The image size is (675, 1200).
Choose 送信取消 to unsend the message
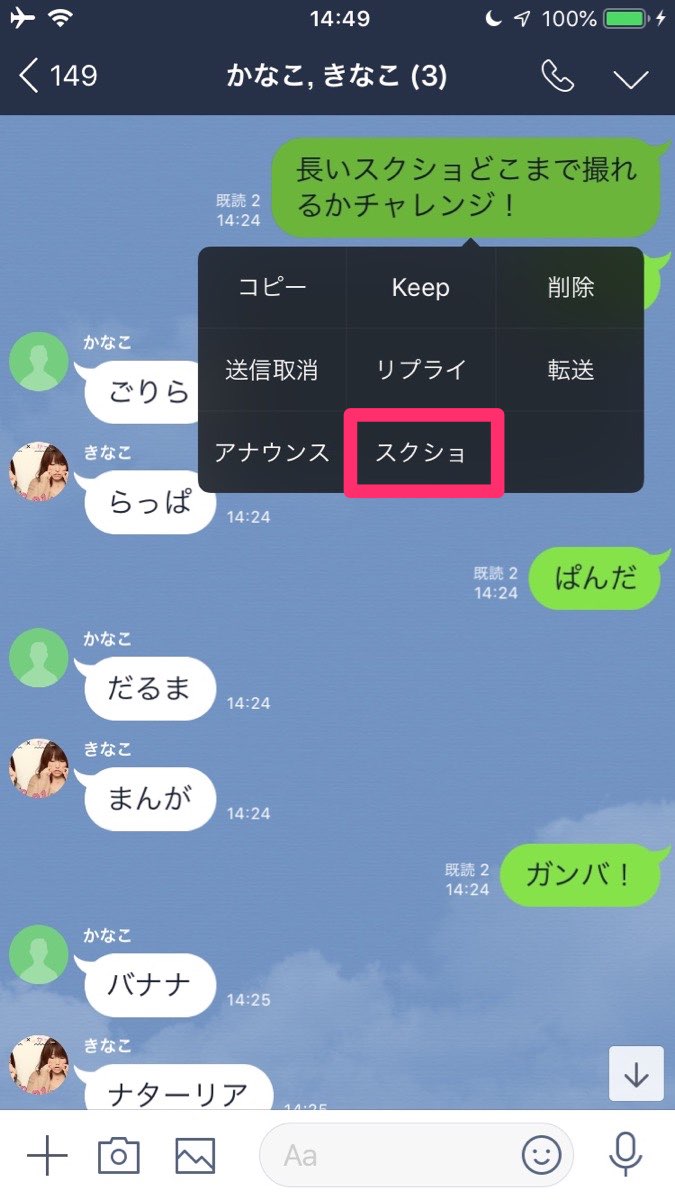[x=273, y=370]
